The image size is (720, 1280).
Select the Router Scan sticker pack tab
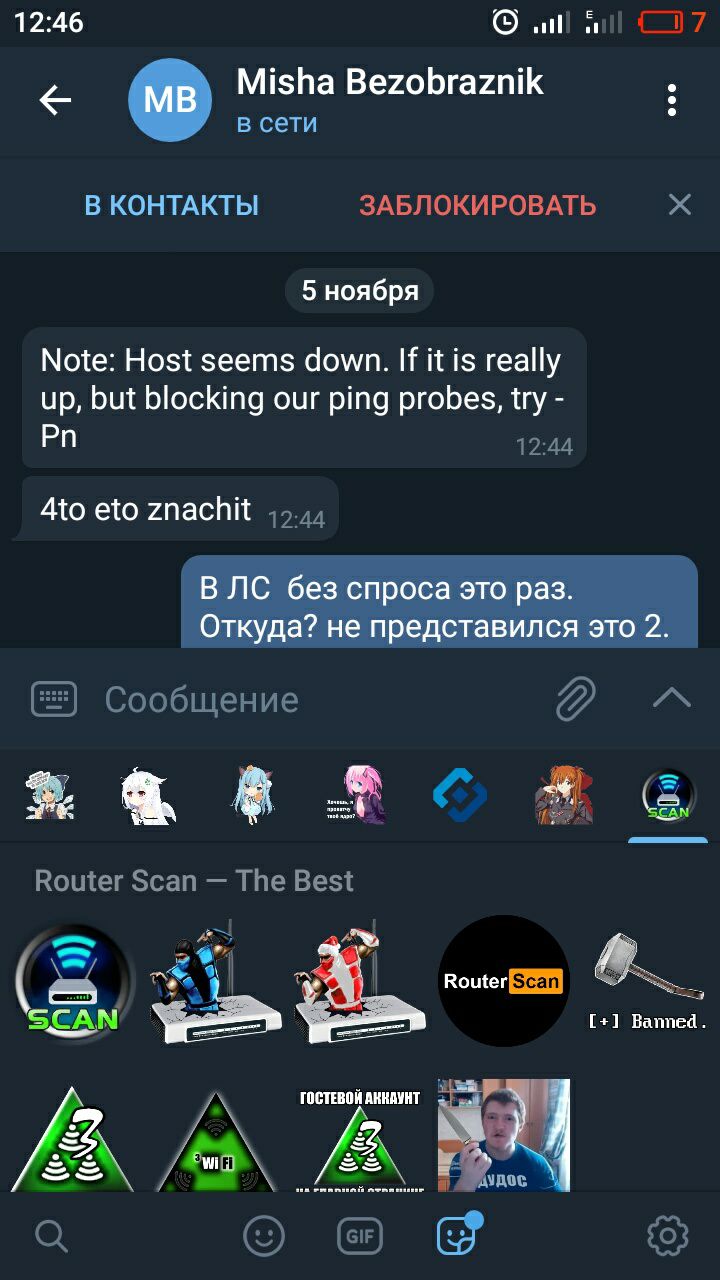[x=668, y=796]
